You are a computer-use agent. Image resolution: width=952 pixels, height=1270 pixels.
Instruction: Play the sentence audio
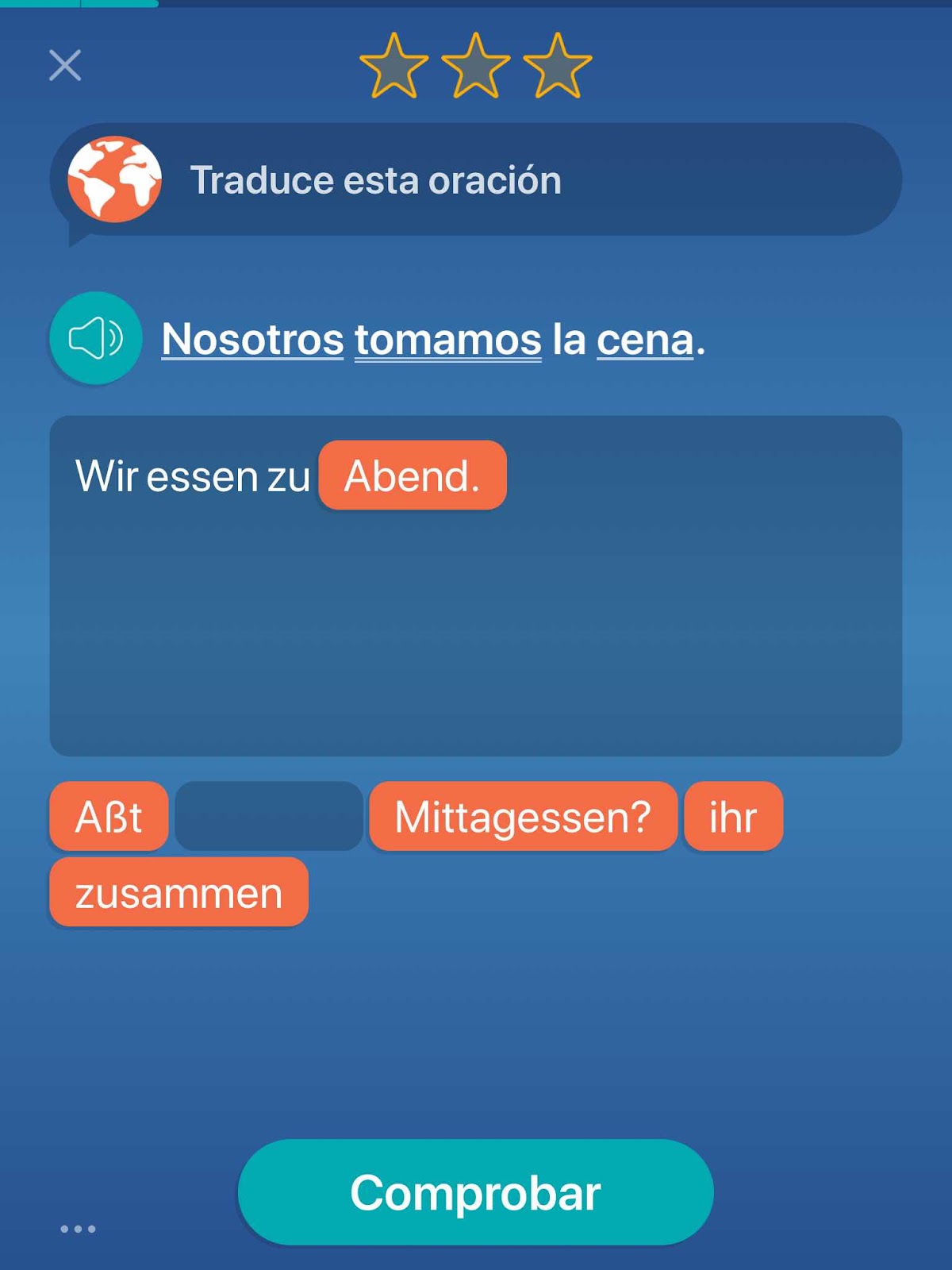click(x=96, y=338)
